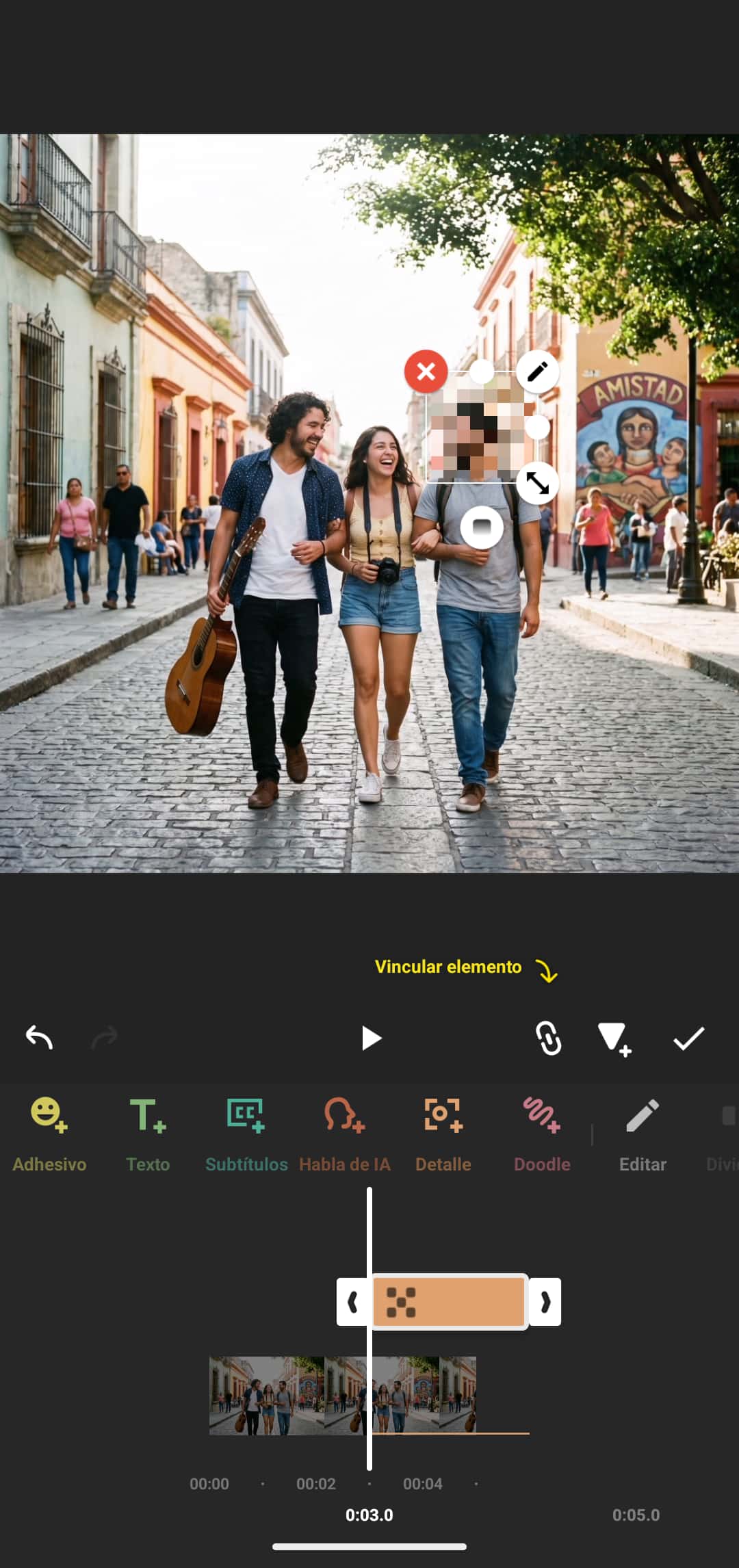Tap the left trim handle of the clip
This screenshot has height=1568, width=739.
click(353, 1301)
